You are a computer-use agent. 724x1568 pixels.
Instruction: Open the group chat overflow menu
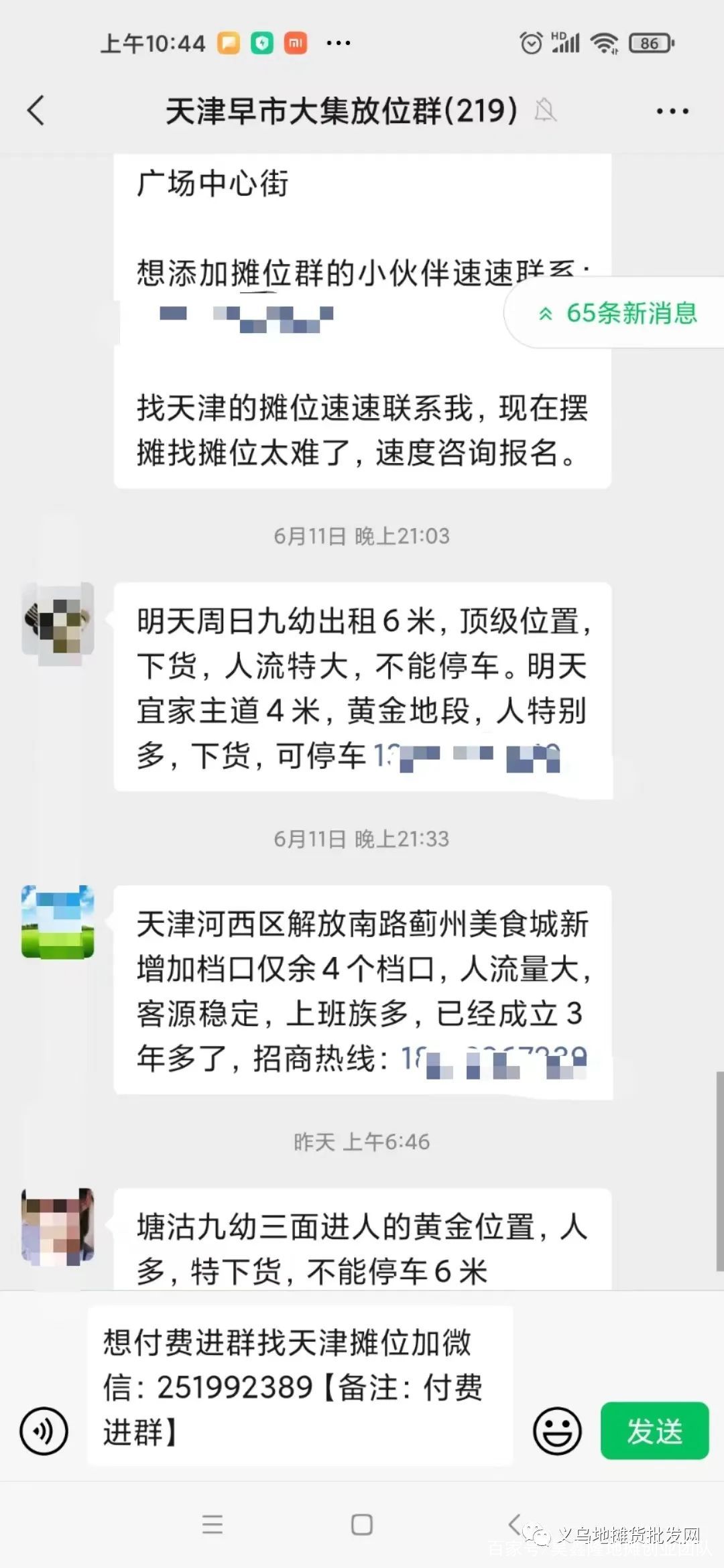point(672,111)
